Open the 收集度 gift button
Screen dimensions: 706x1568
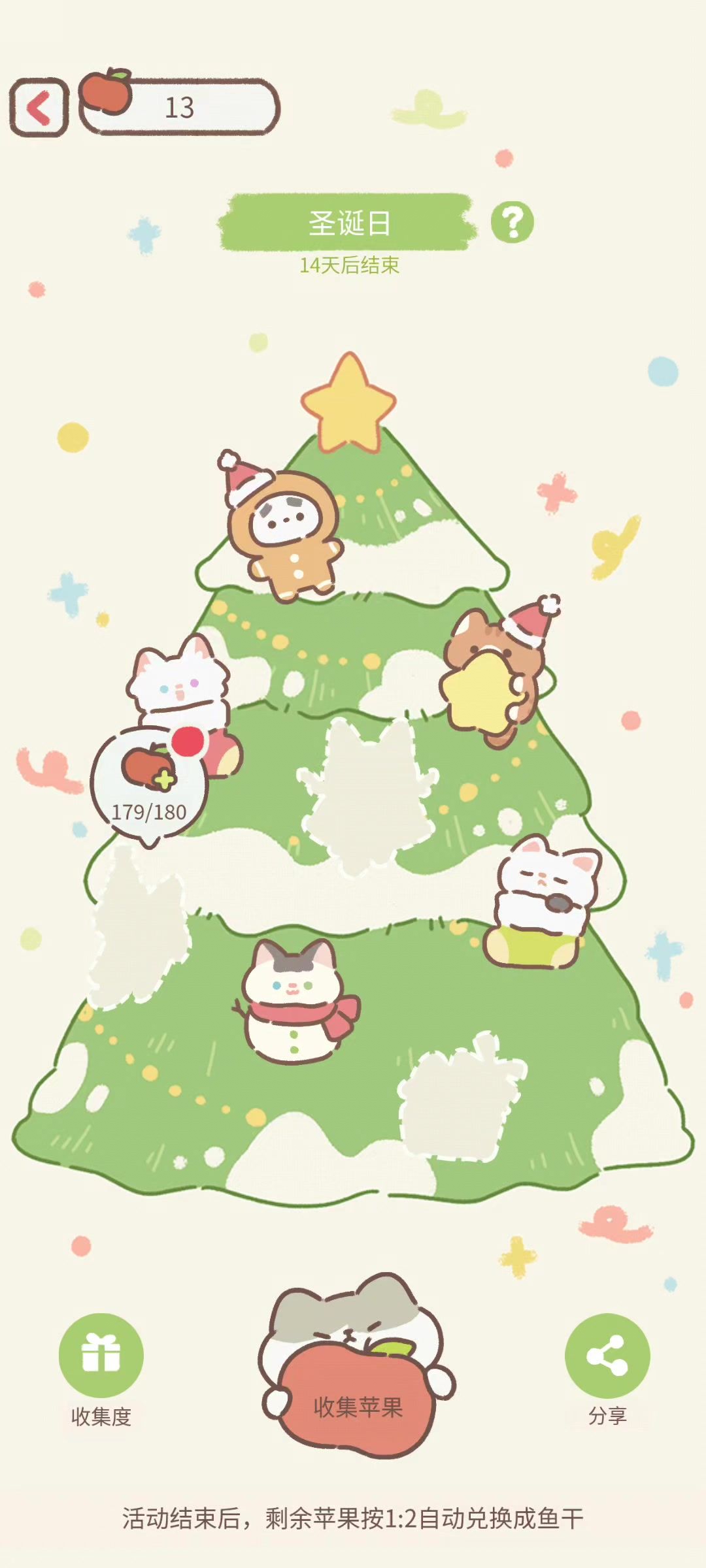pos(101,1356)
